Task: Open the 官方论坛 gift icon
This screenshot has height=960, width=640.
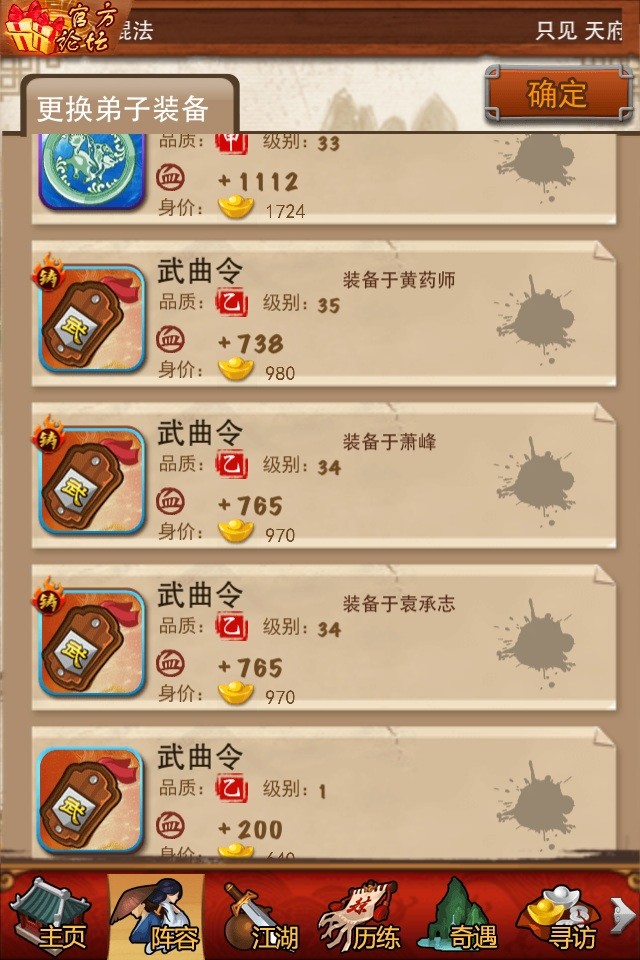Action: pos(59,28)
